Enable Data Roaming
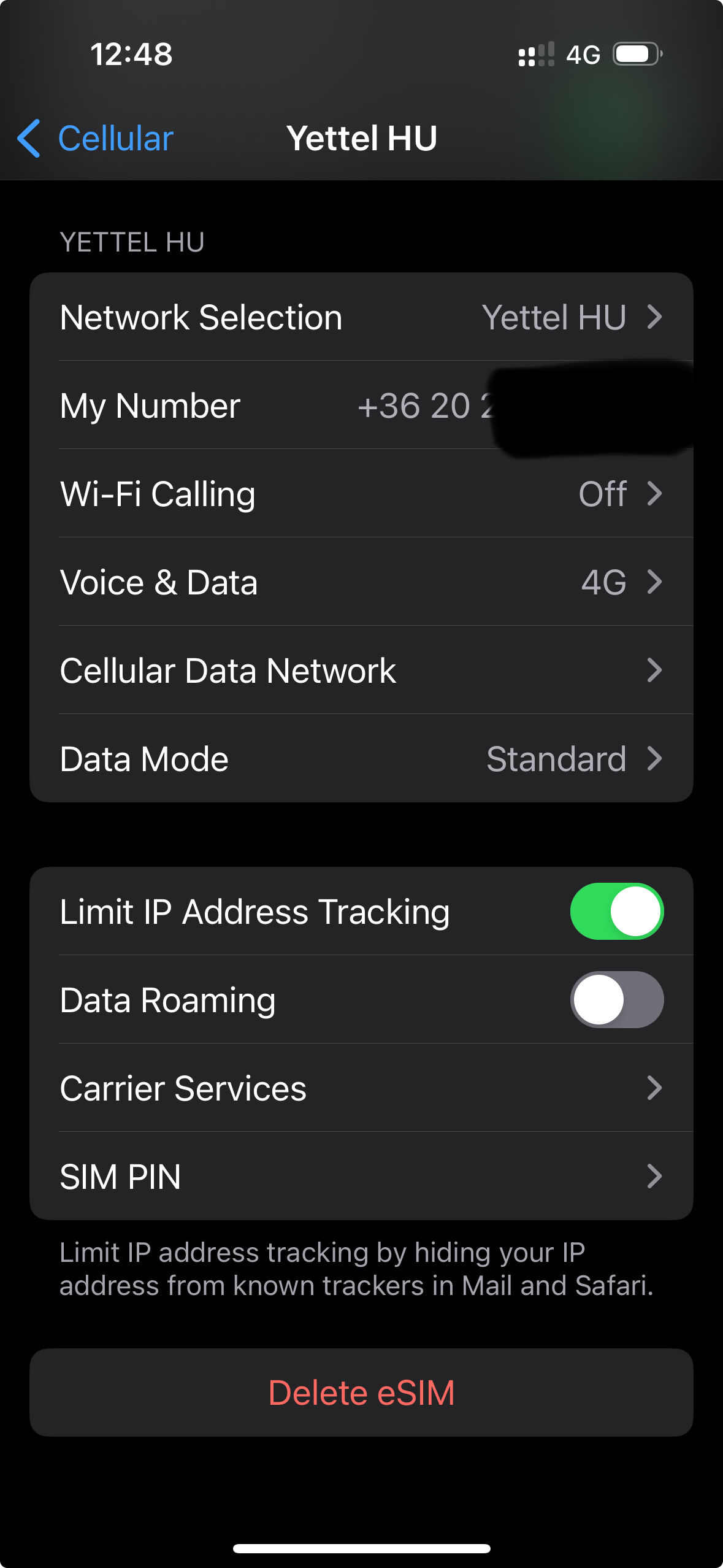Screen dimensions: 723x1568 pyautogui.click(x=616, y=999)
